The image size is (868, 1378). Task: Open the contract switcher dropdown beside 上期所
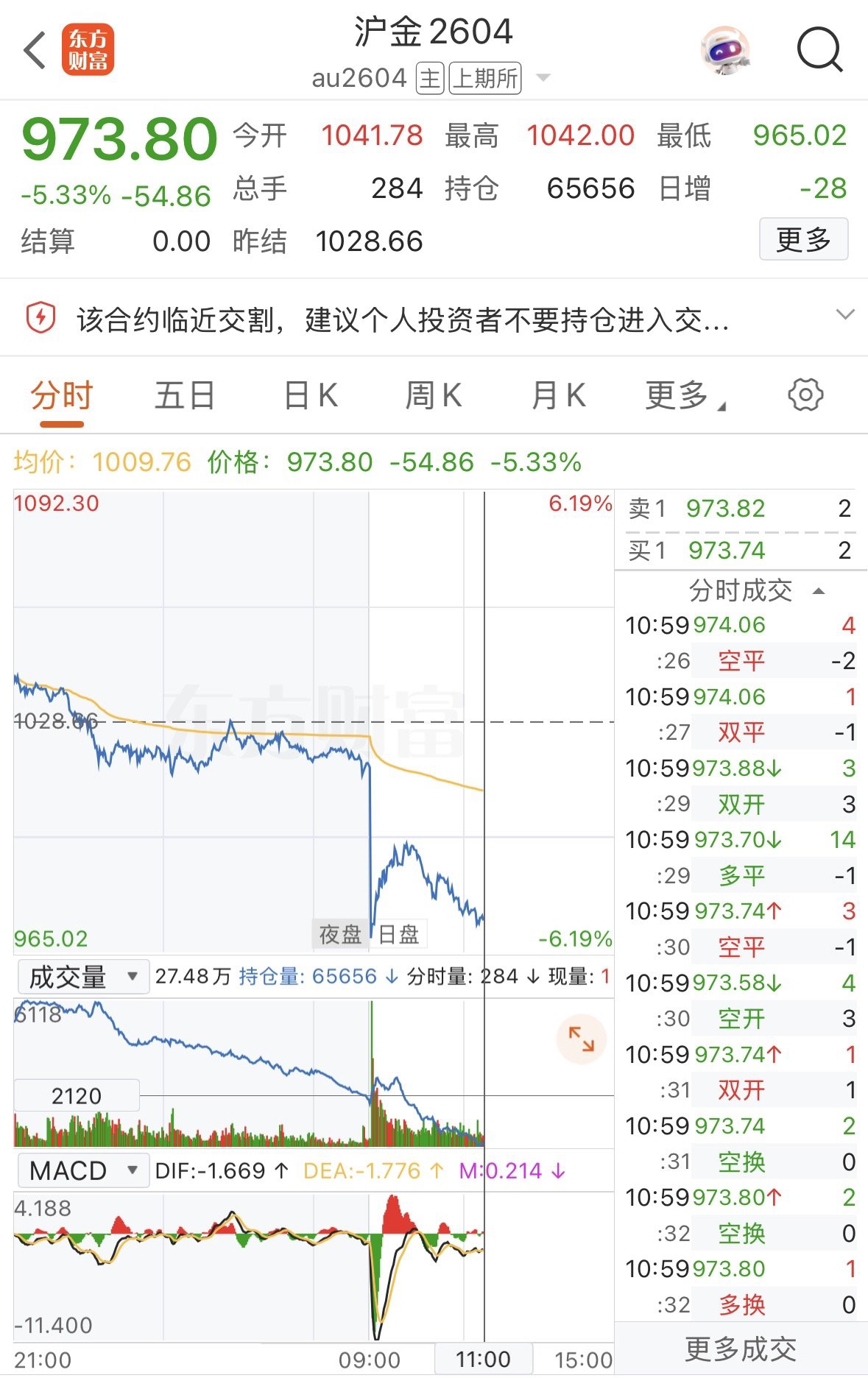[543, 77]
